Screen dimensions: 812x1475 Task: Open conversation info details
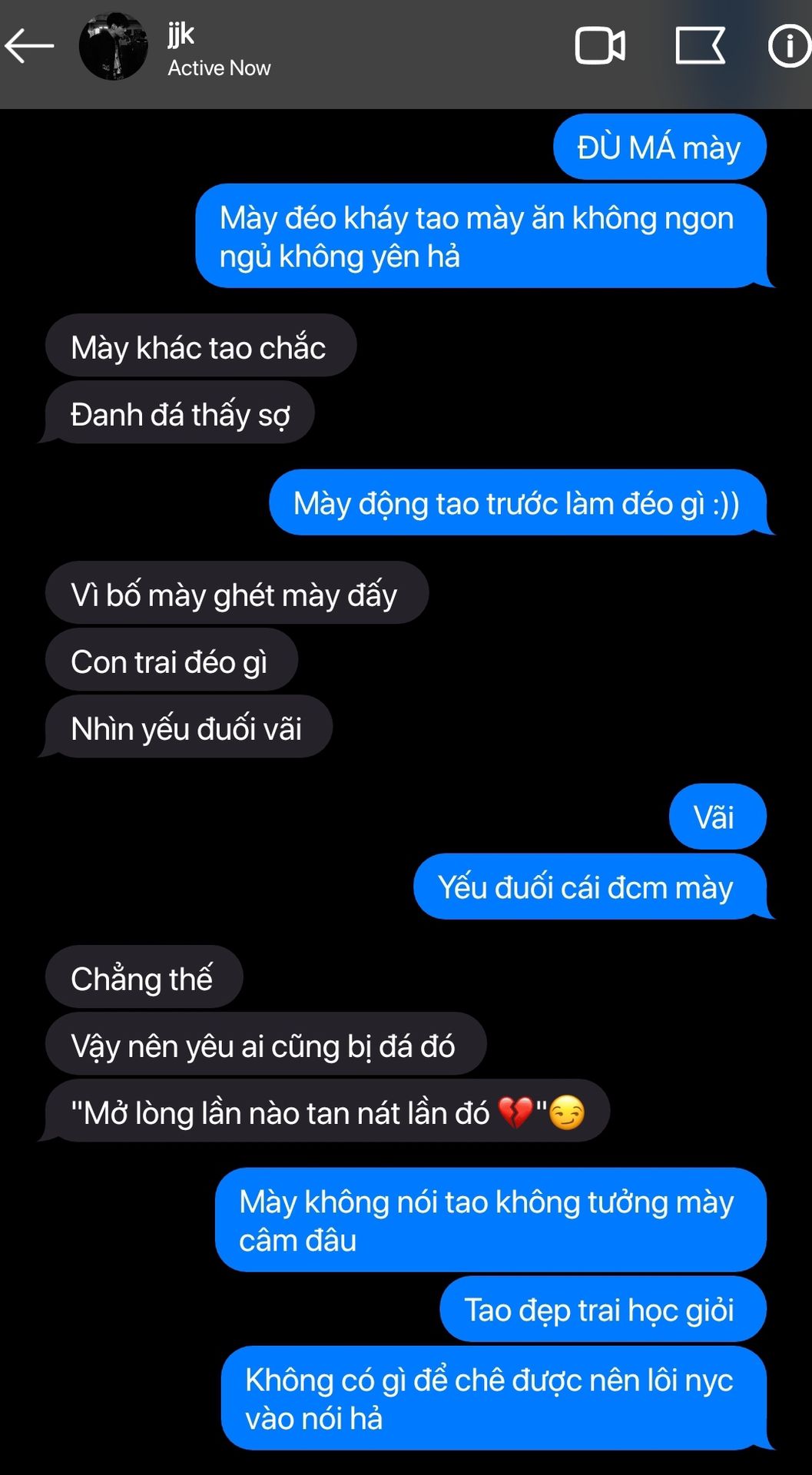[x=789, y=46]
